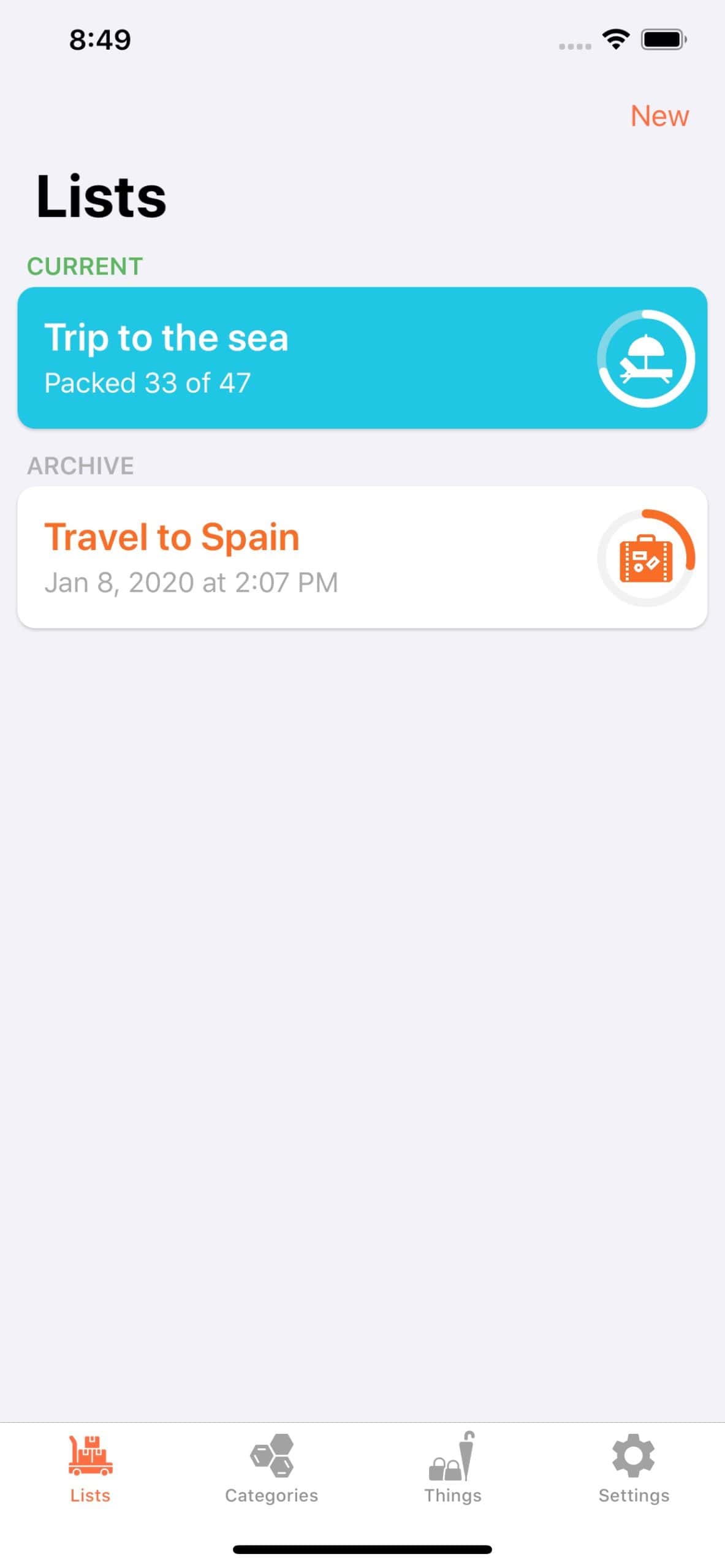This screenshot has width=725, height=1568.
Task: Tap the Lists page title
Action: 100,195
